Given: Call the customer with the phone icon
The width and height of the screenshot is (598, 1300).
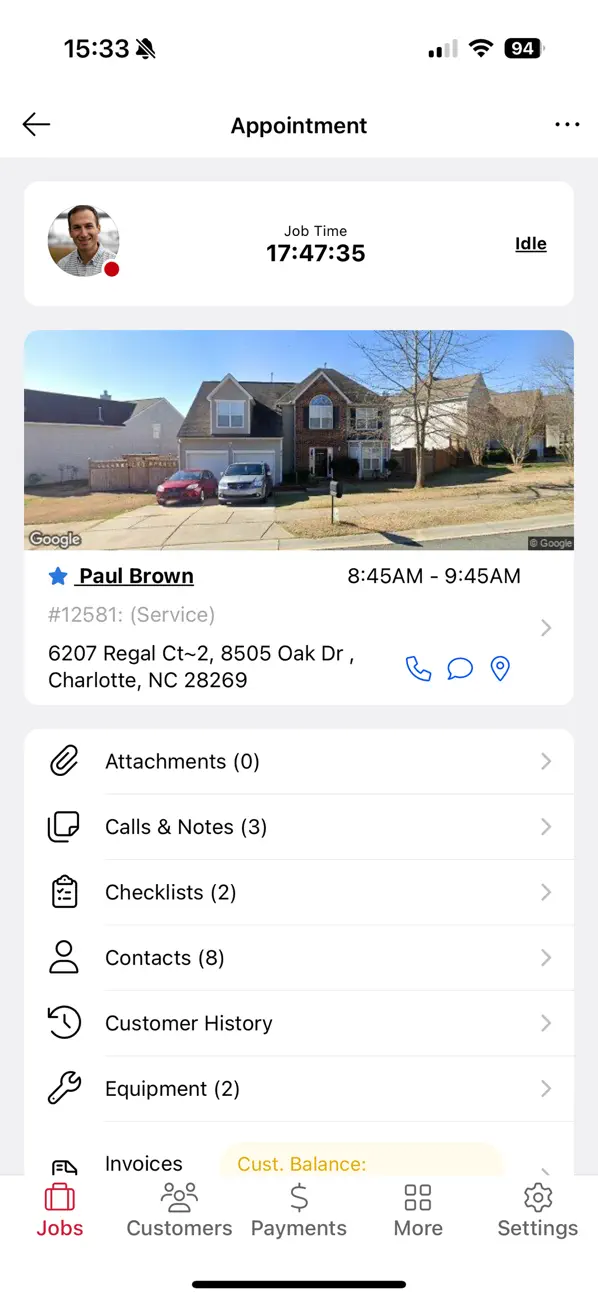Looking at the screenshot, I should point(418,668).
